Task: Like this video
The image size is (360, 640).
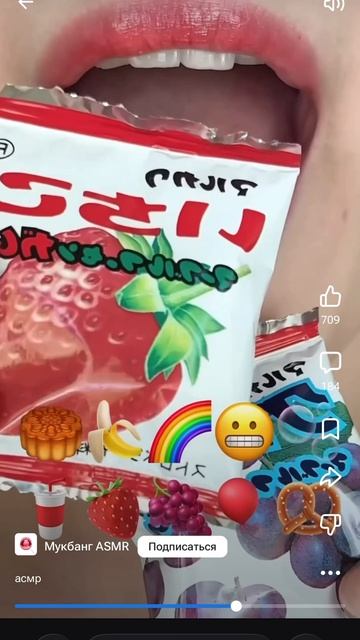Action: coord(330,296)
